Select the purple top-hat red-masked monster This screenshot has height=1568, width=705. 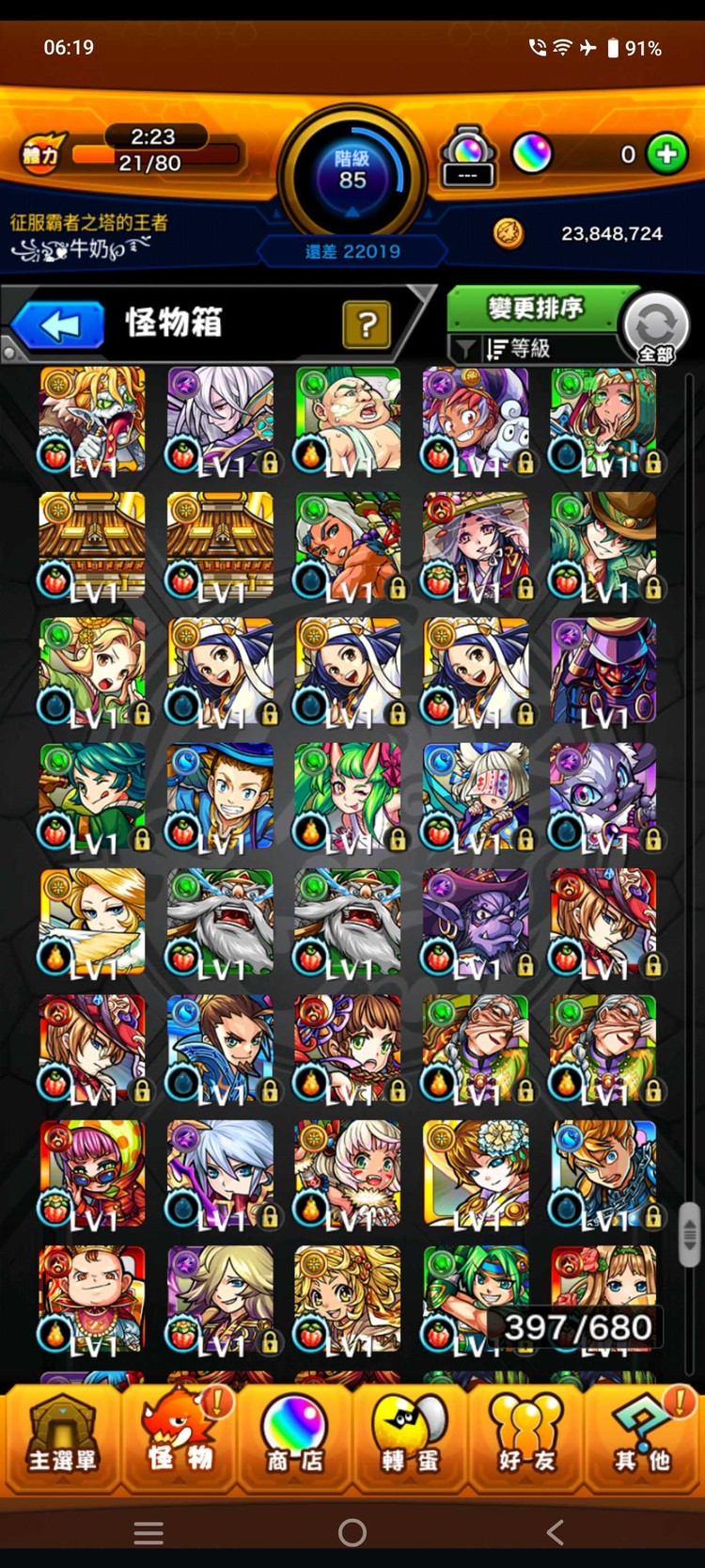(603, 671)
